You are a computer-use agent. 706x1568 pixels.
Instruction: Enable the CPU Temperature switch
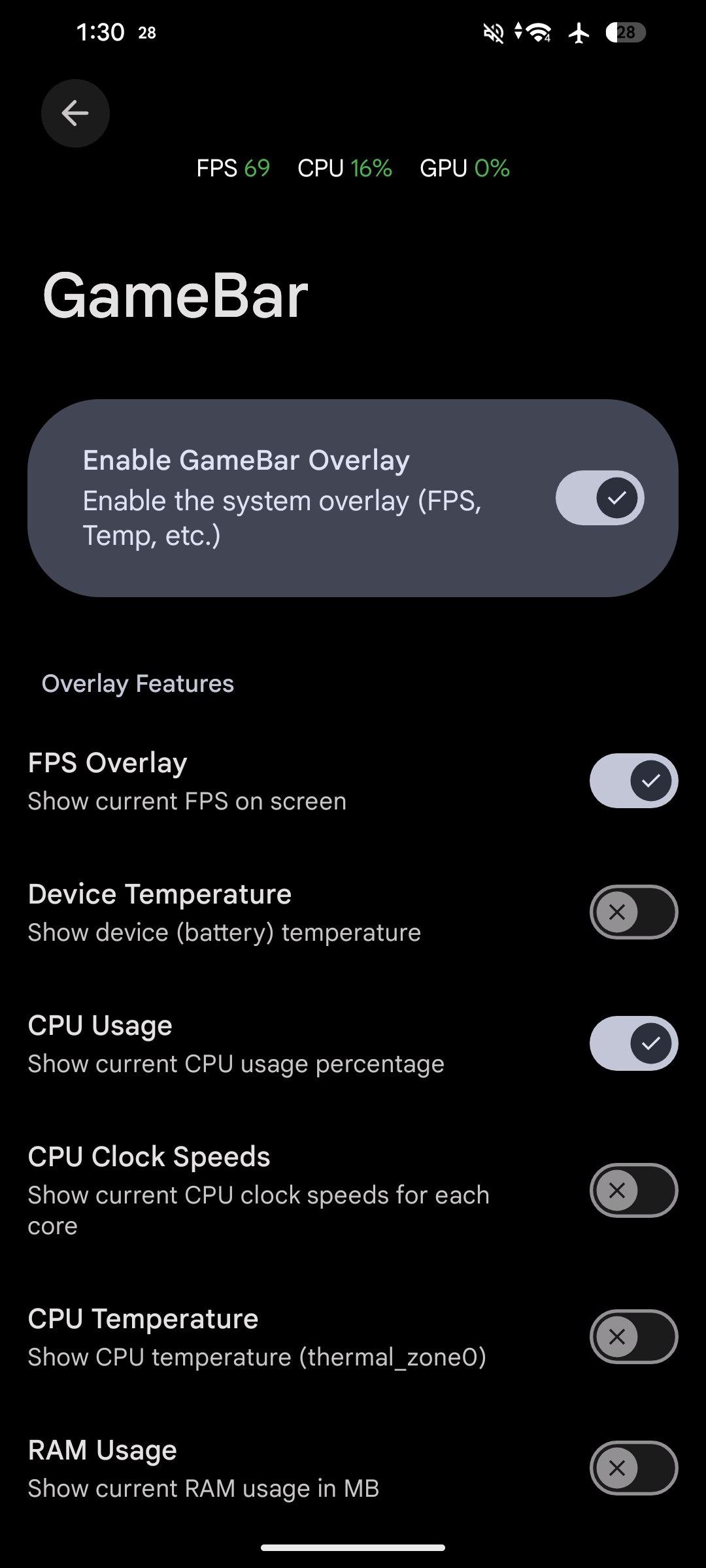[633, 1337]
